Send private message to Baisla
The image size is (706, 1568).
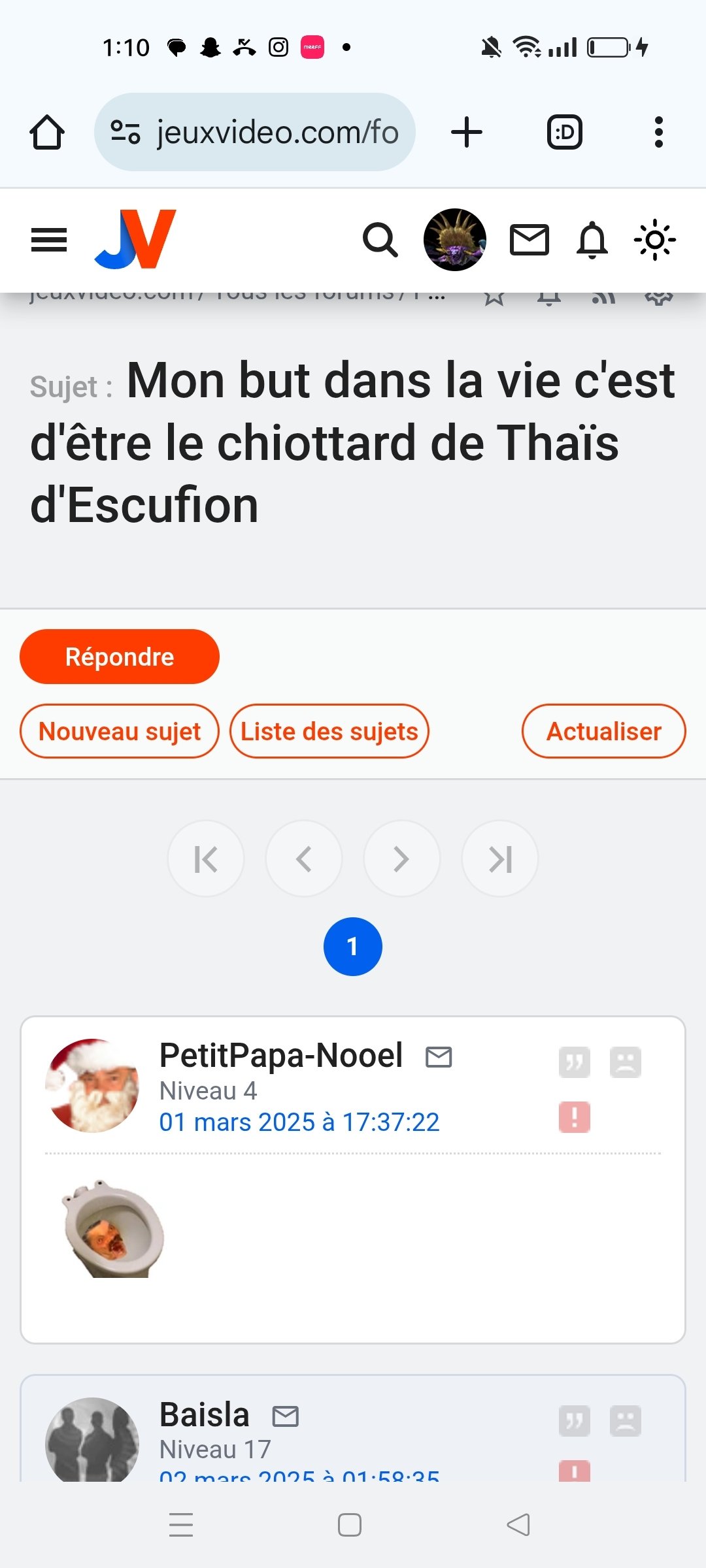tap(286, 1416)
